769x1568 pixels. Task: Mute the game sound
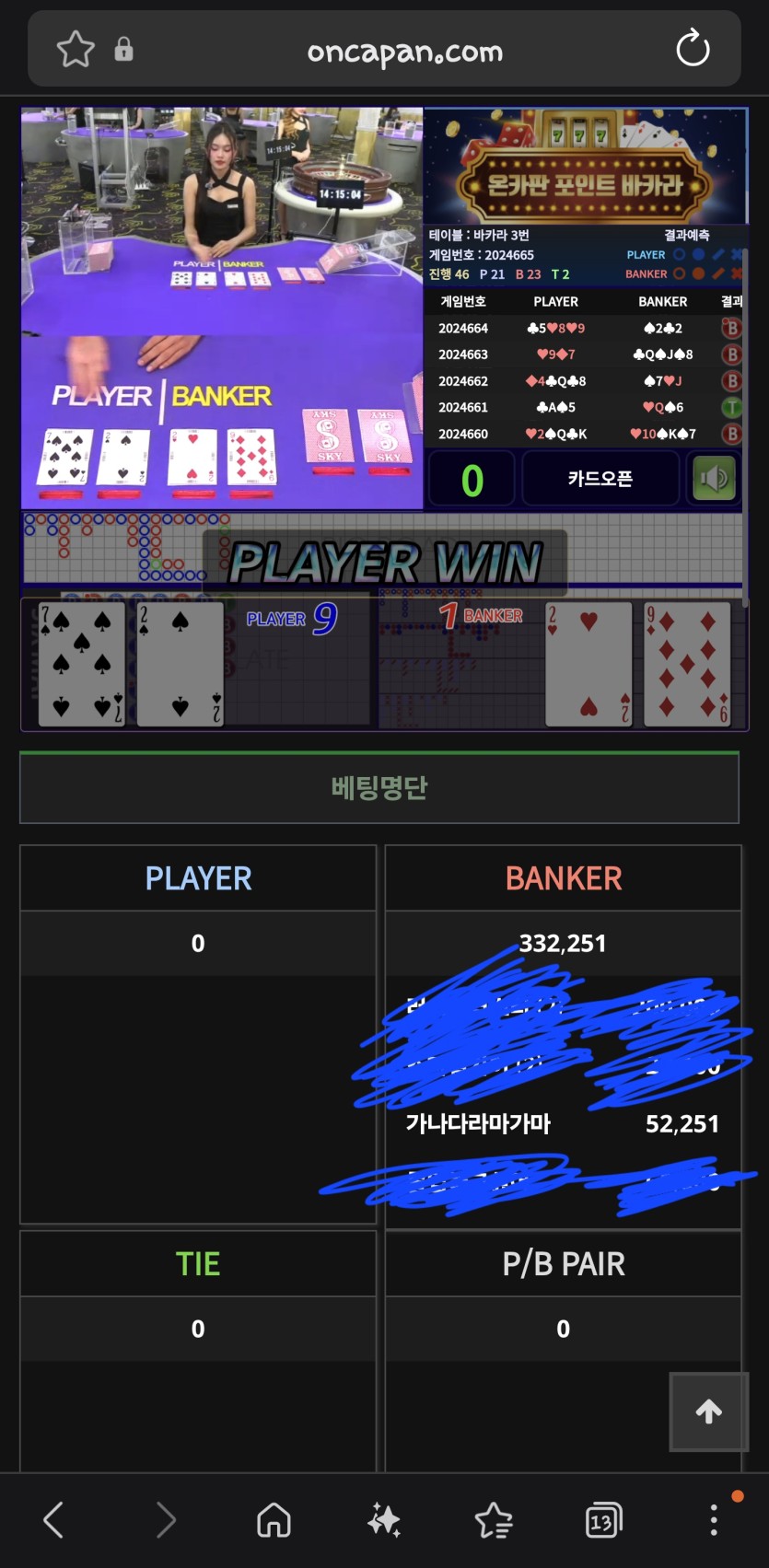coord(714,479)
